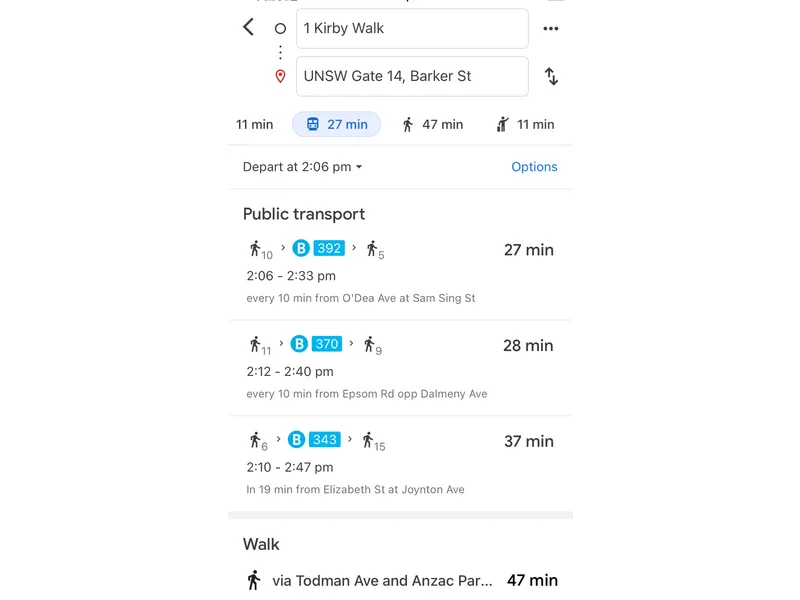Edit the UNSW Gate 14 destination field
The height and width of the screenshot is (600, 800).
coord(412,76)
